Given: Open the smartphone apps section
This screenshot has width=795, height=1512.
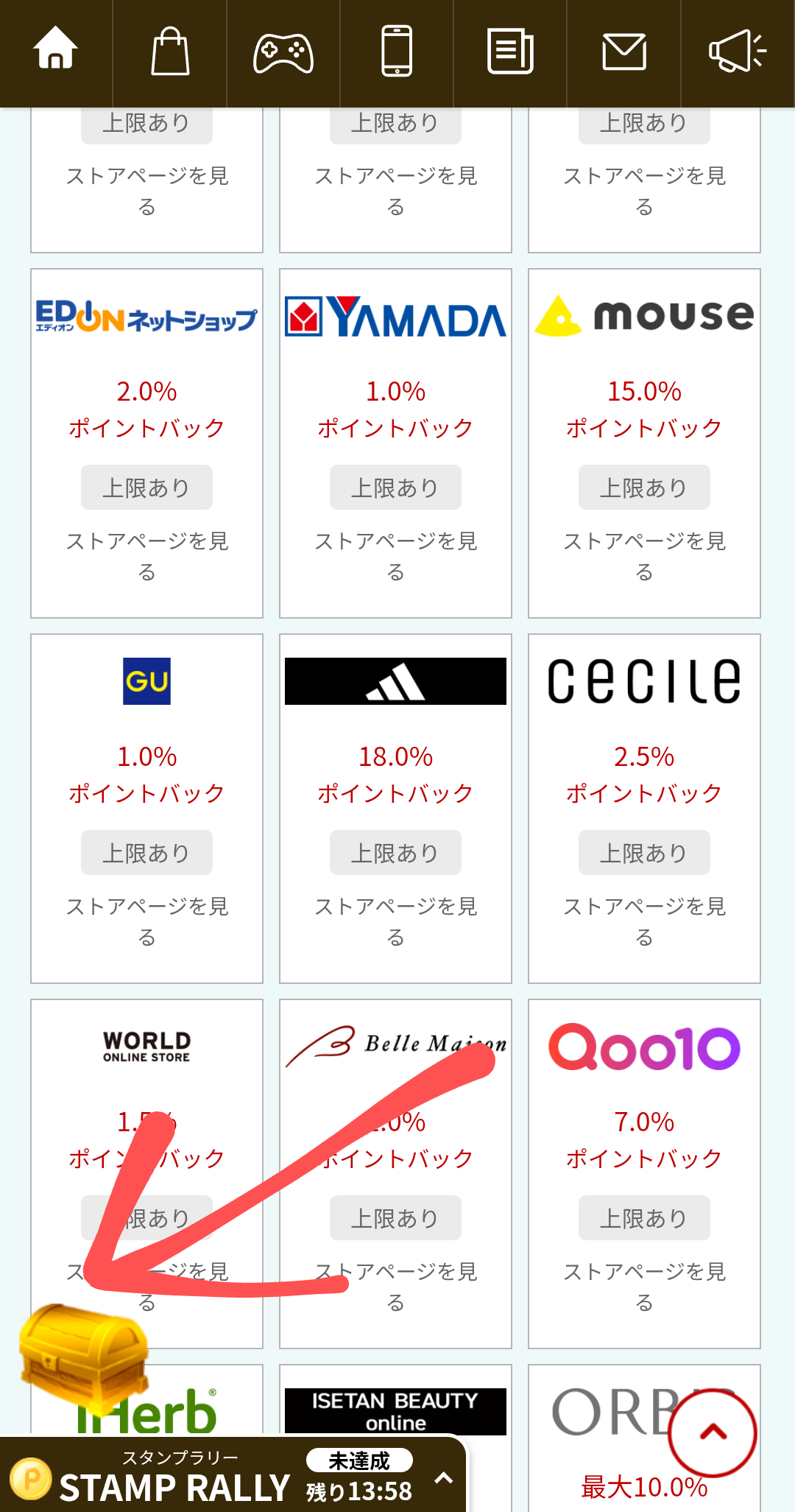Looking at the screenshot, I should pyautogui.click(x=397, y=50).
